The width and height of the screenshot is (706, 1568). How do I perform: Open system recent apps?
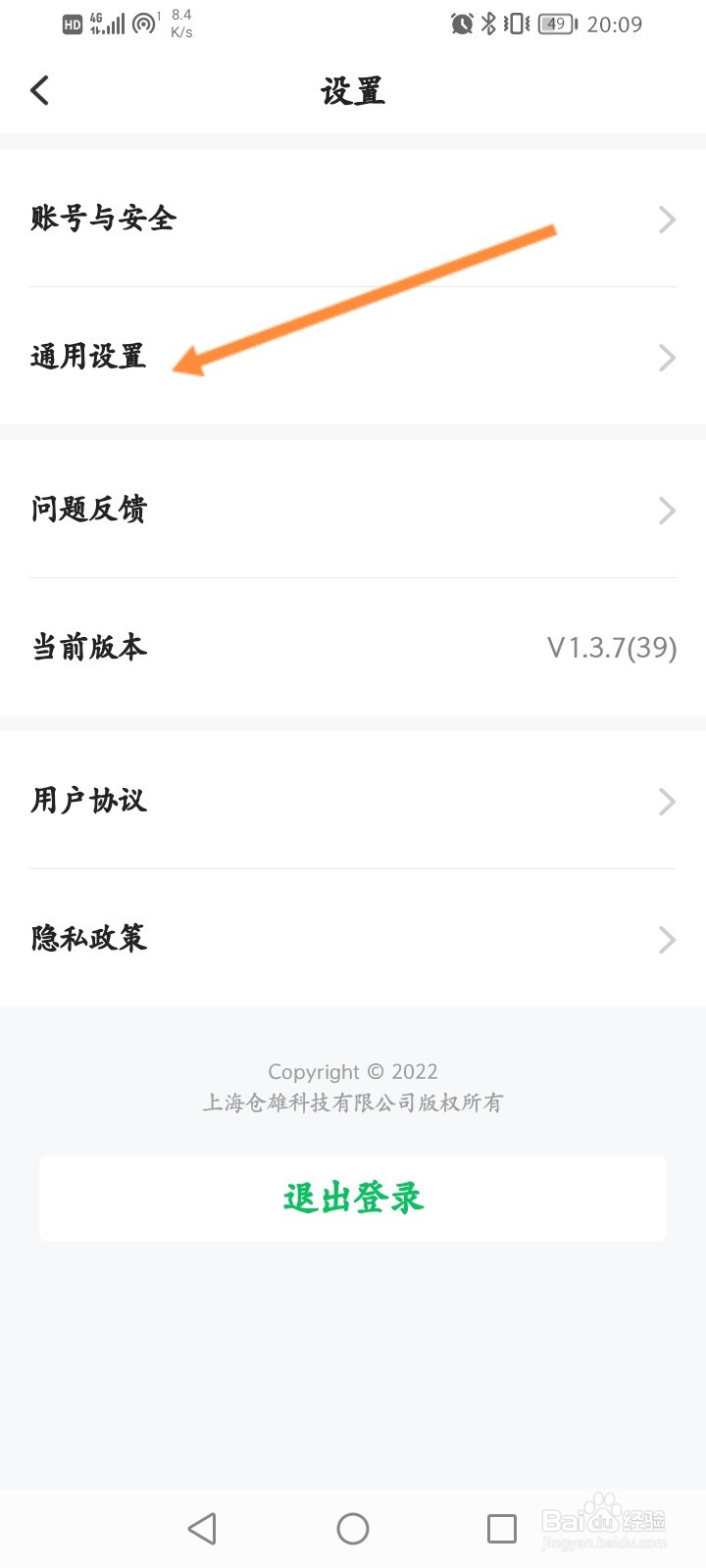501,1528
